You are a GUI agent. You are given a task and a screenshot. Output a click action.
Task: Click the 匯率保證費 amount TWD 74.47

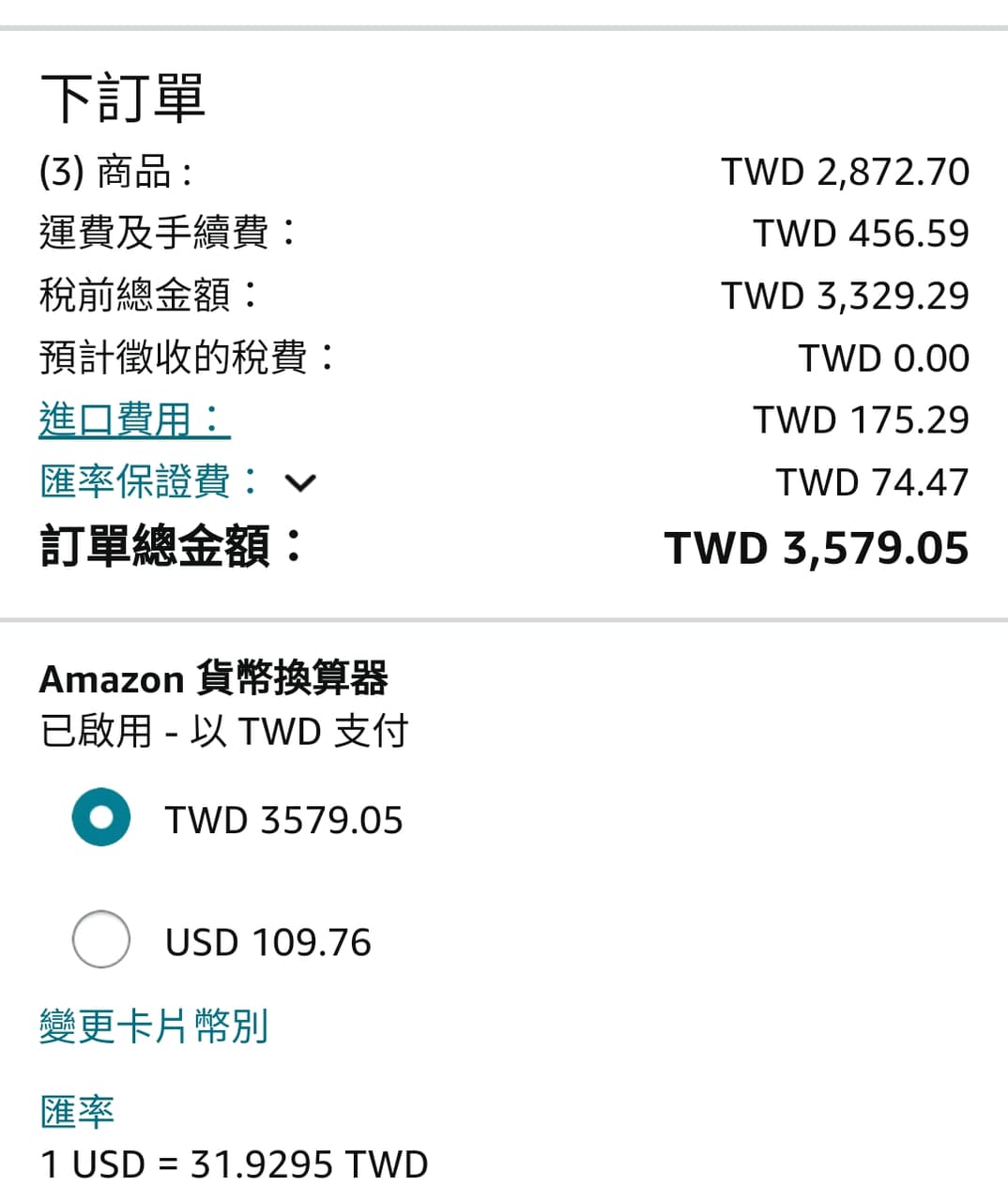873,481
